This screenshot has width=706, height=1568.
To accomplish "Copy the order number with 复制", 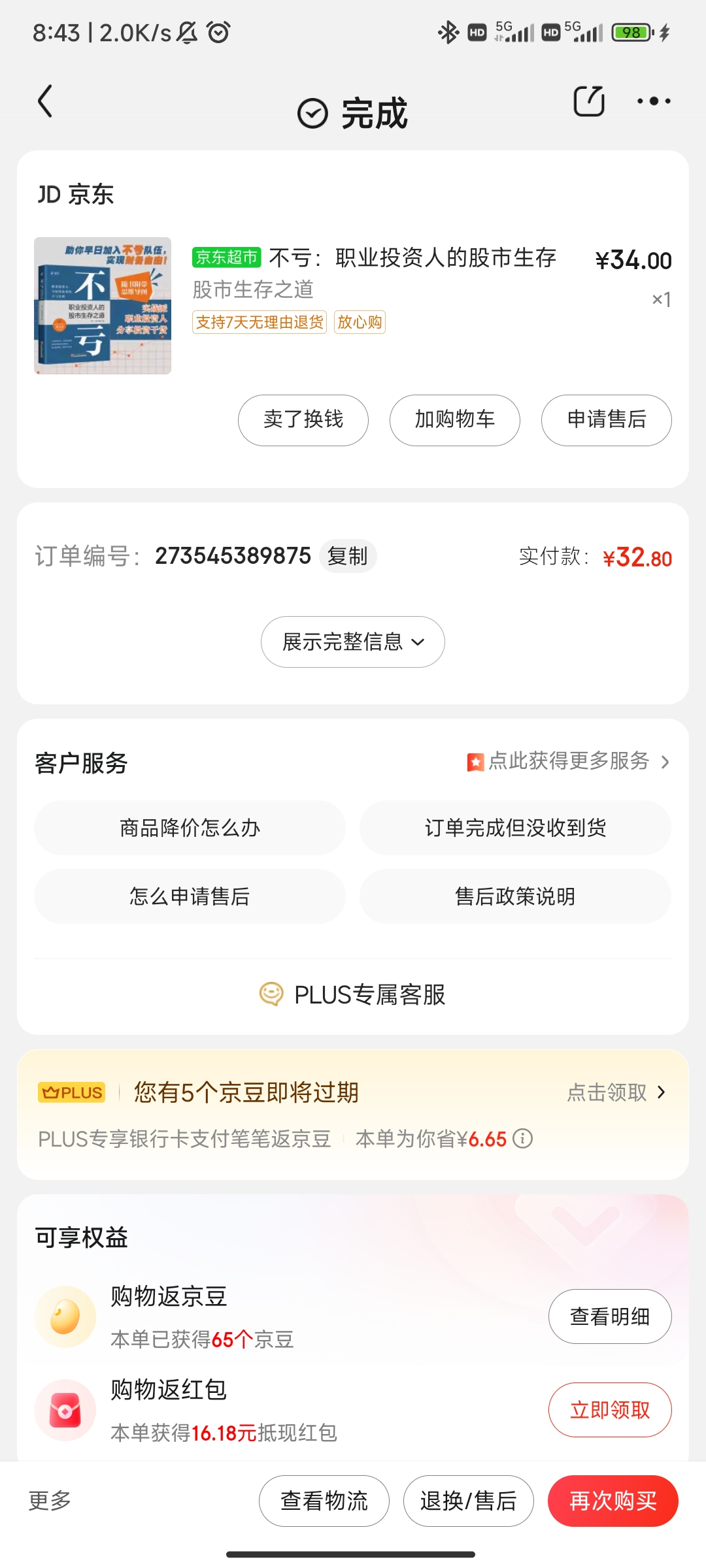I will [x=348, y=557].
